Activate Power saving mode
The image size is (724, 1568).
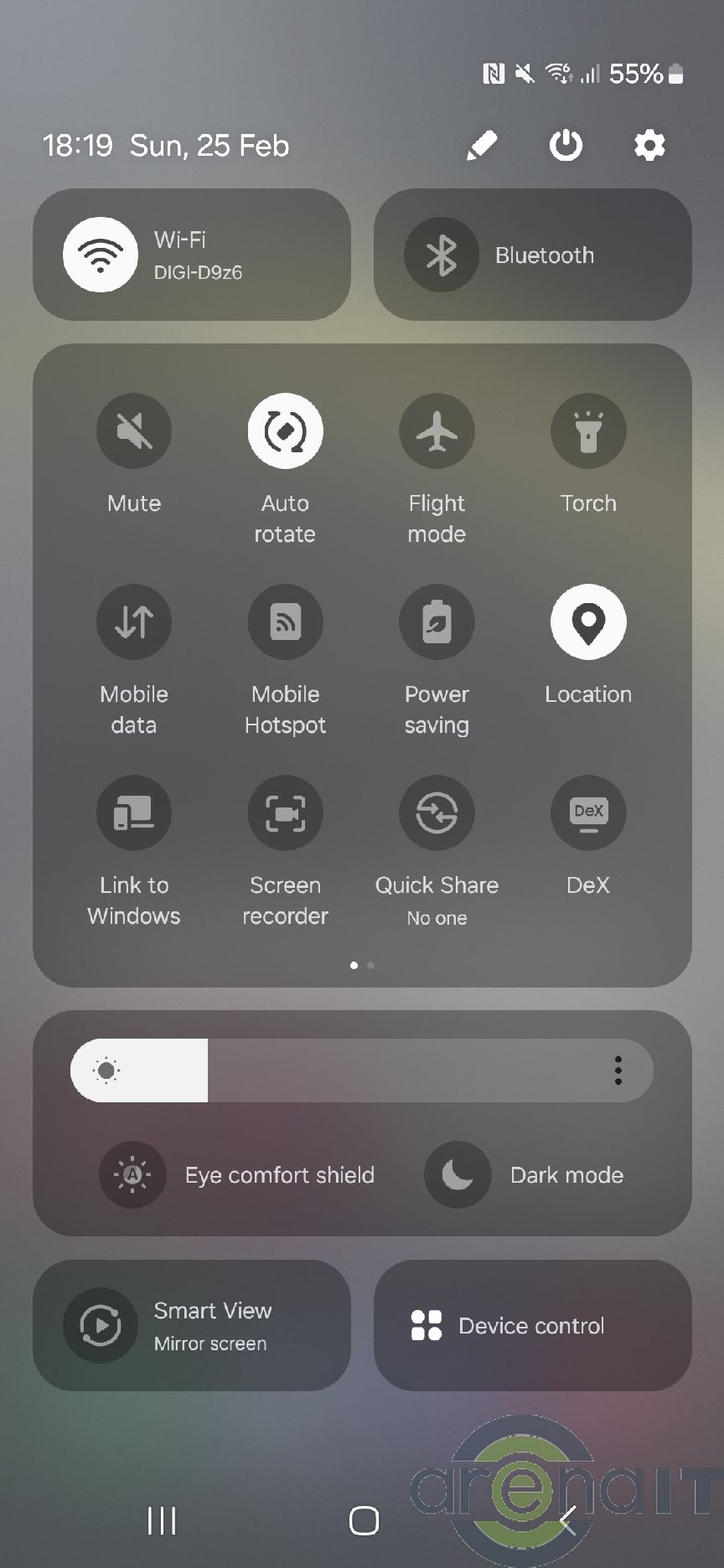pyautogui.click(x=437, y=622)
